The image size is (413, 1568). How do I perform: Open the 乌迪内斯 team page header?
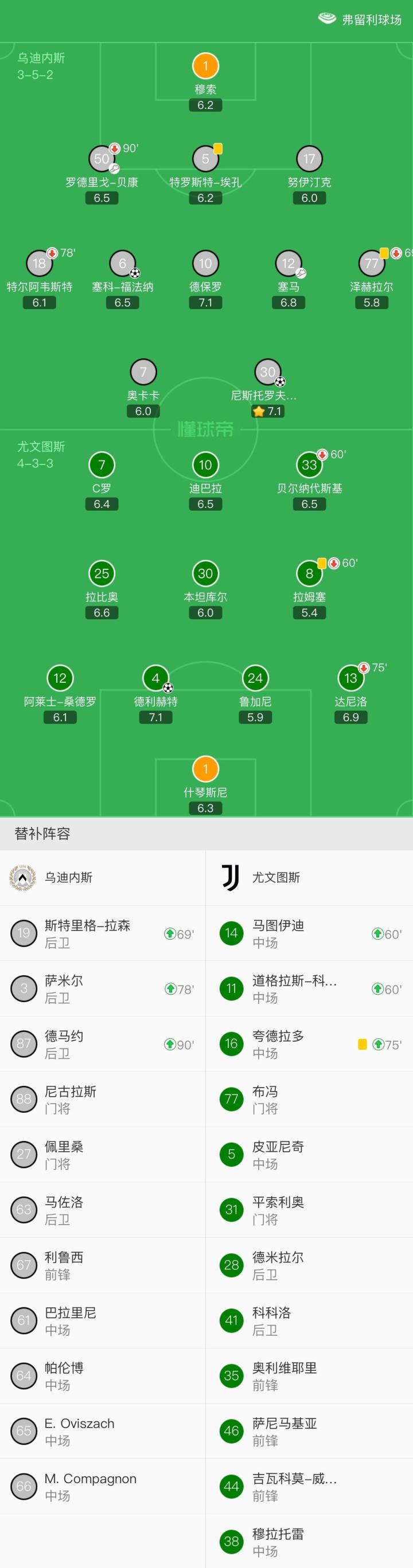point(102,877)
